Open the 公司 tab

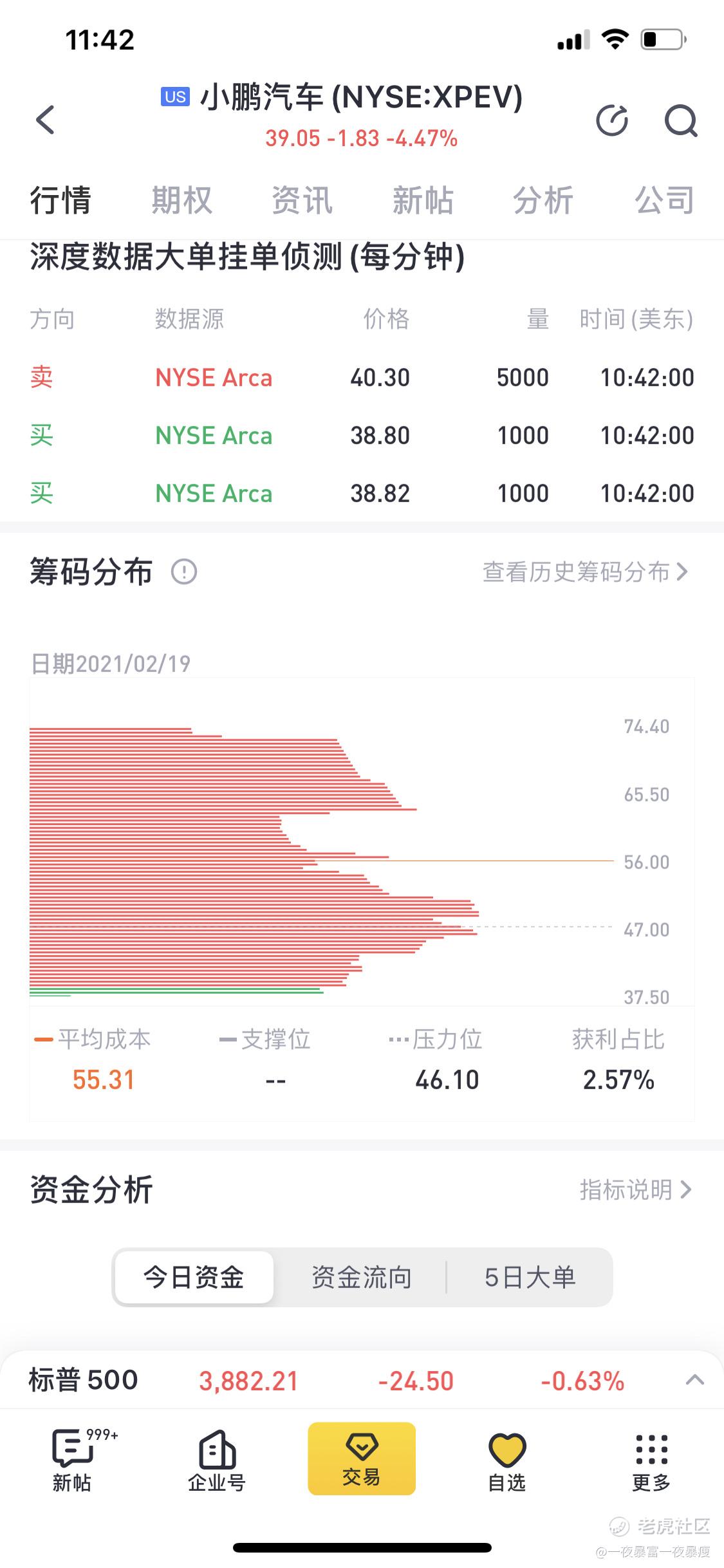click(x=664, y=200)
